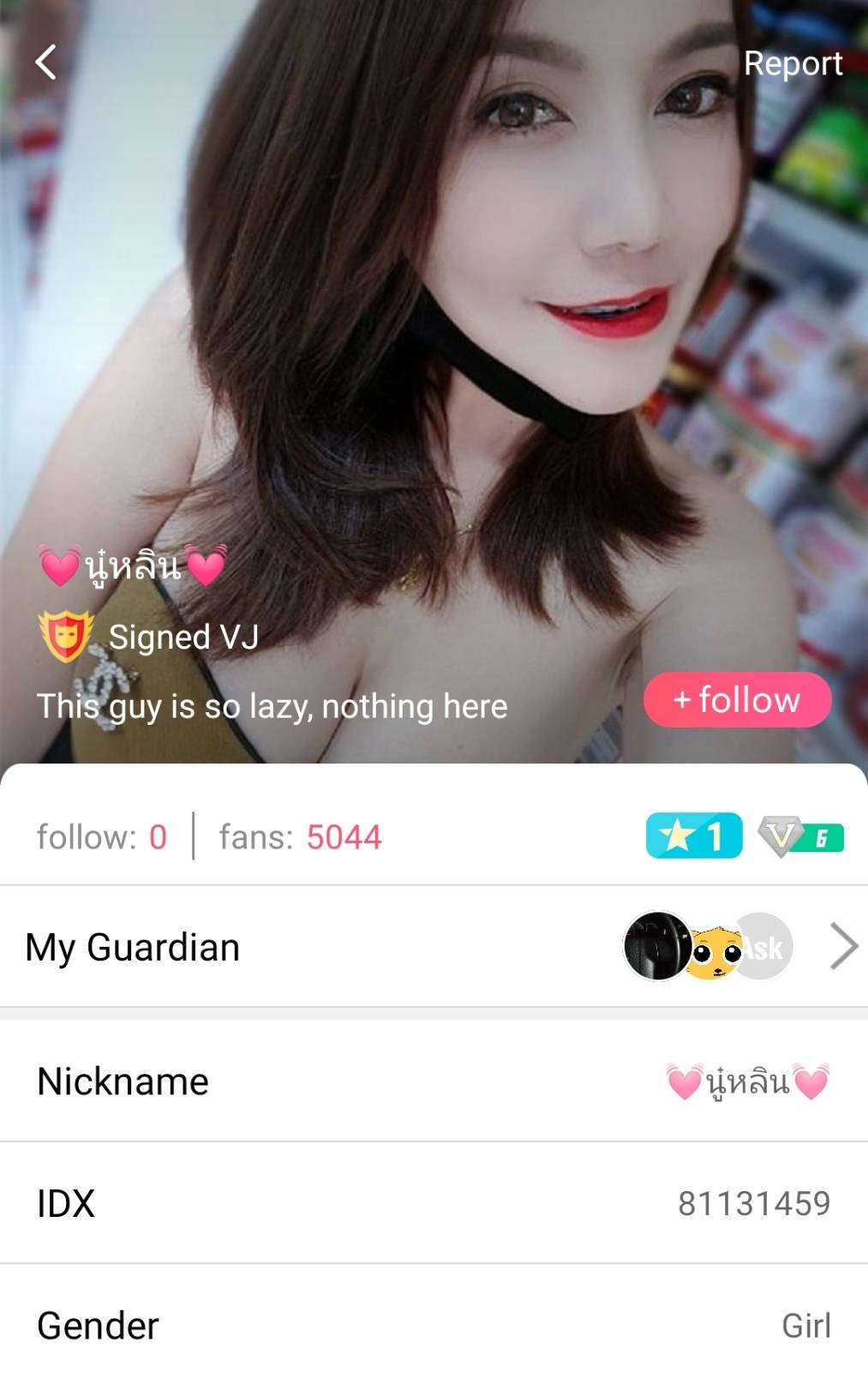
Task: View the follow count list
Action: click(x=101, y=837)
